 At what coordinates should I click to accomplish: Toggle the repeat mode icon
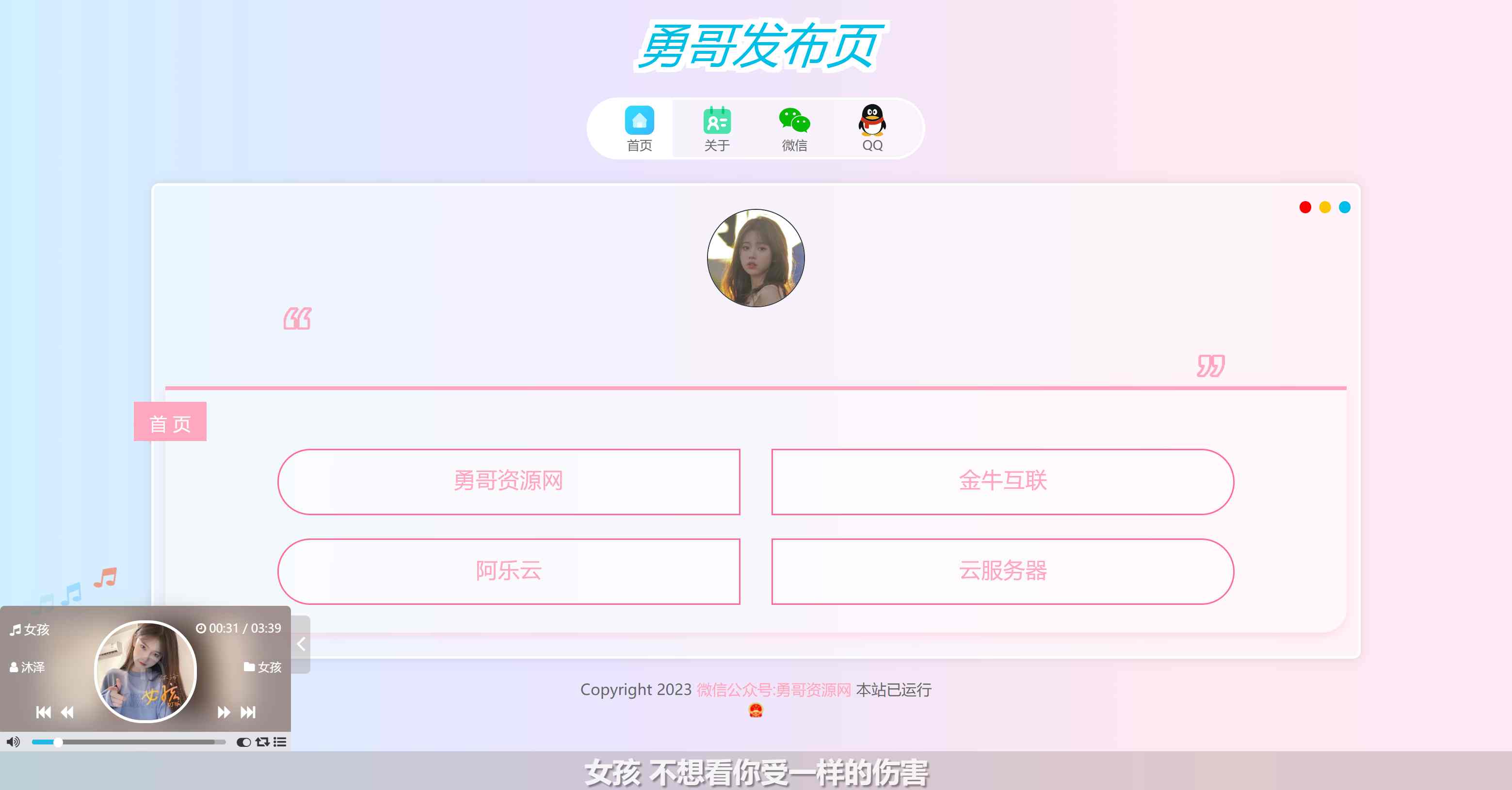[262, 742]
